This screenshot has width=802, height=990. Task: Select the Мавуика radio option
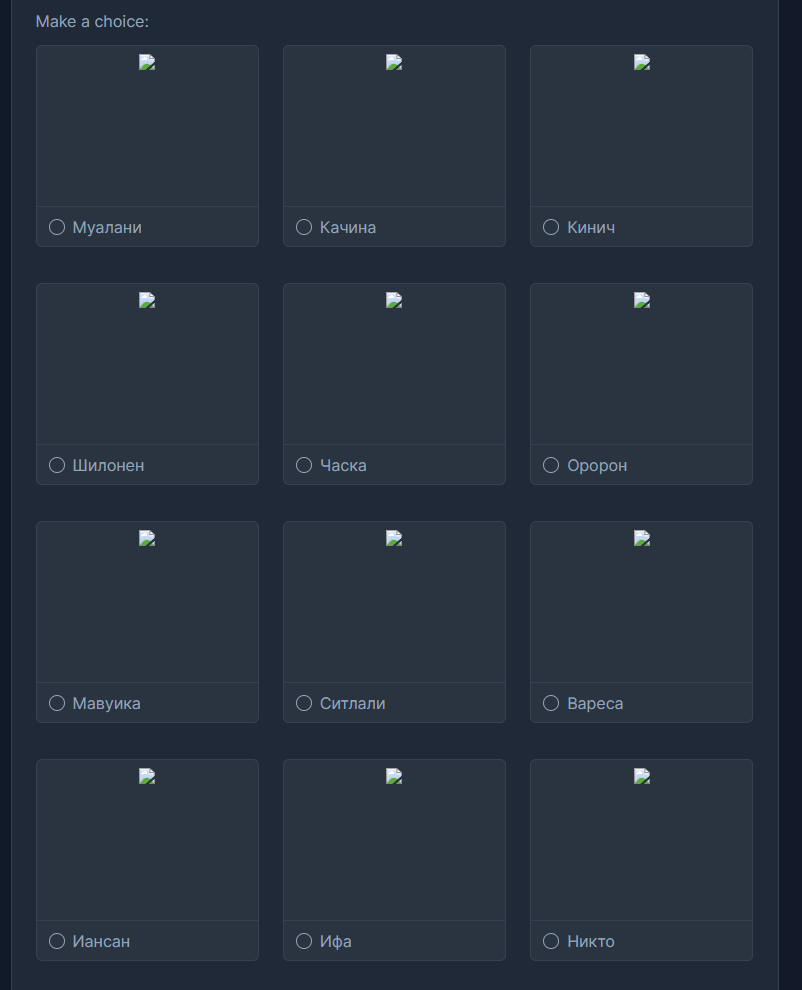coord(57,703)
